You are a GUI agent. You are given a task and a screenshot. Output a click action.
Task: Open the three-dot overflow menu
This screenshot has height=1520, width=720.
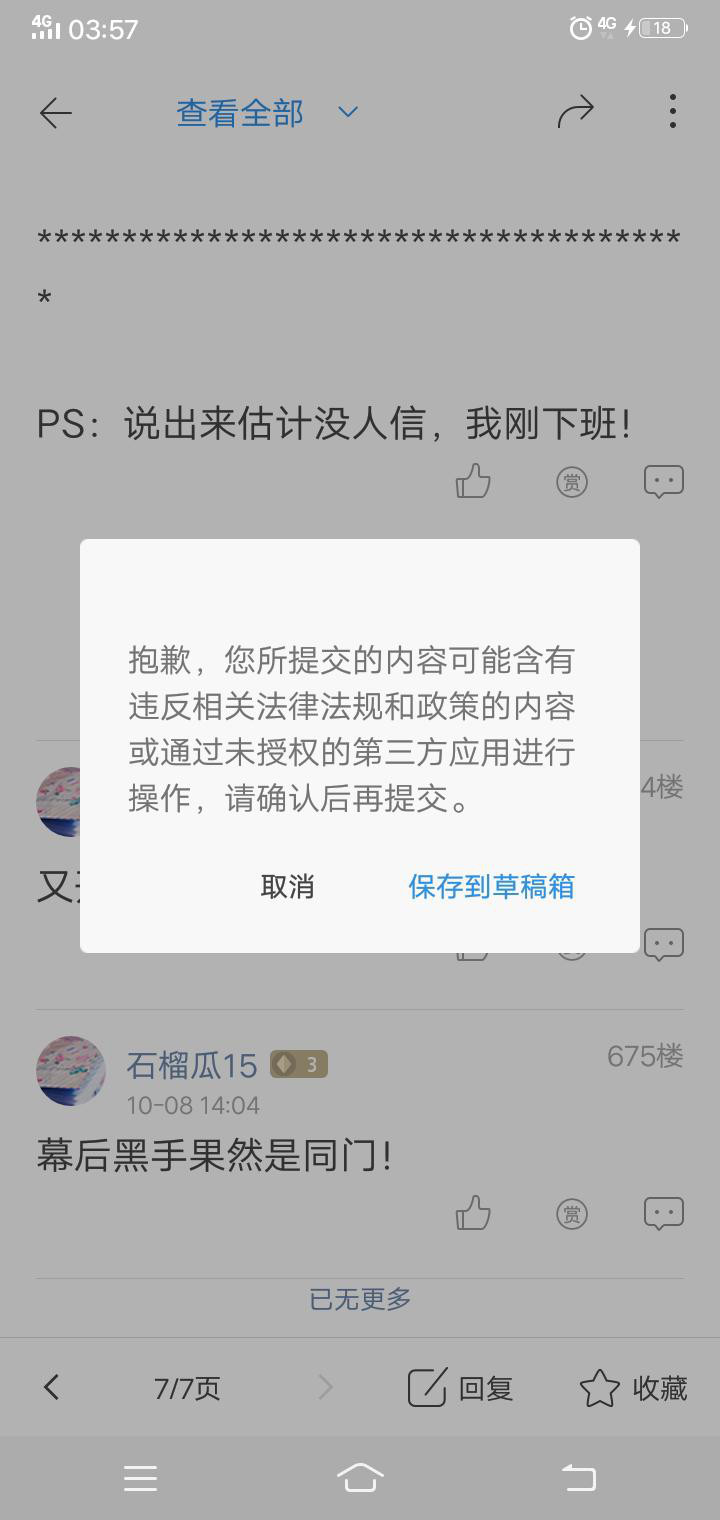(x=673, y=112)
